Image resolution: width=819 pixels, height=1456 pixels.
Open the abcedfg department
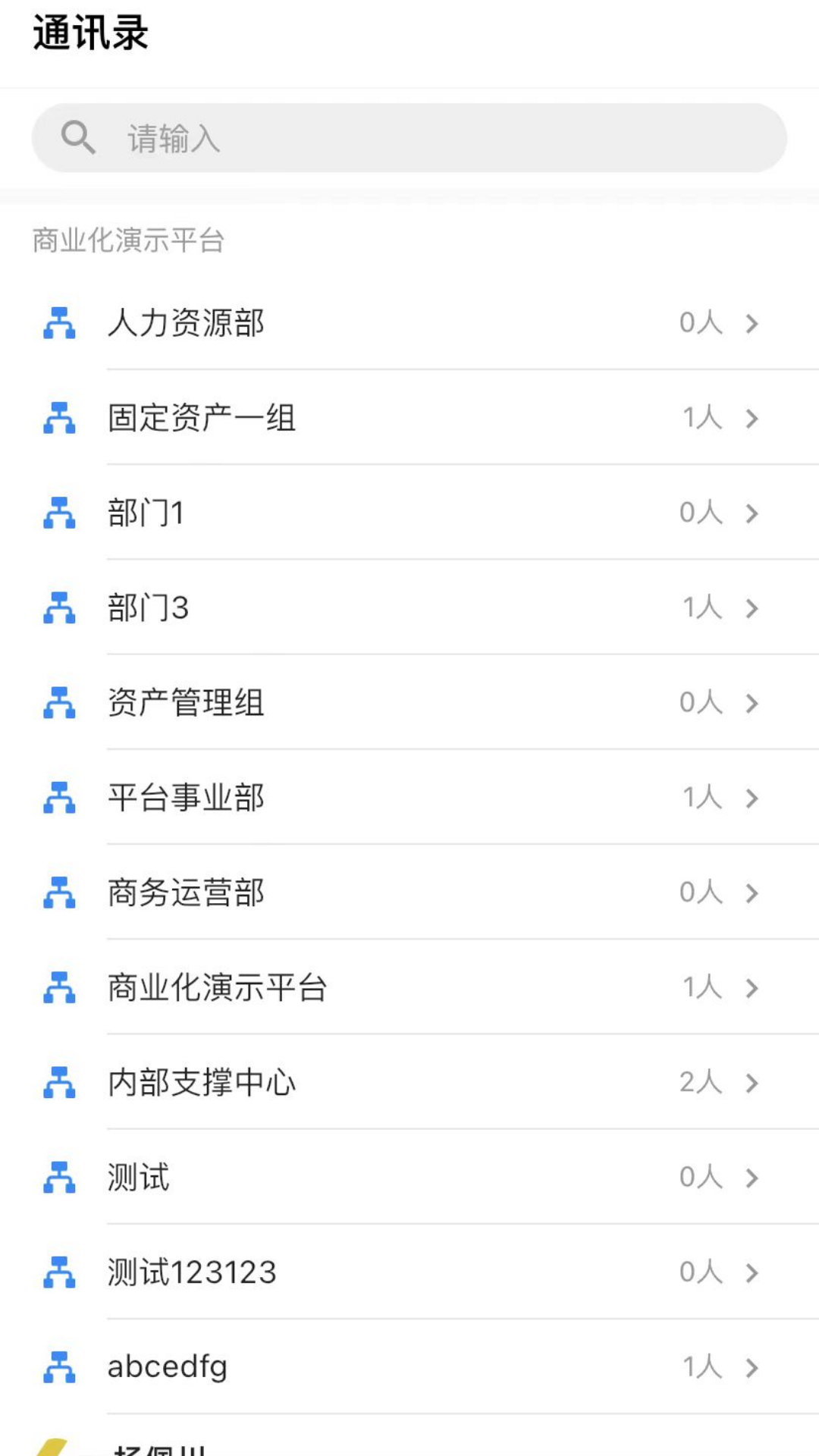pos(409,1367)
